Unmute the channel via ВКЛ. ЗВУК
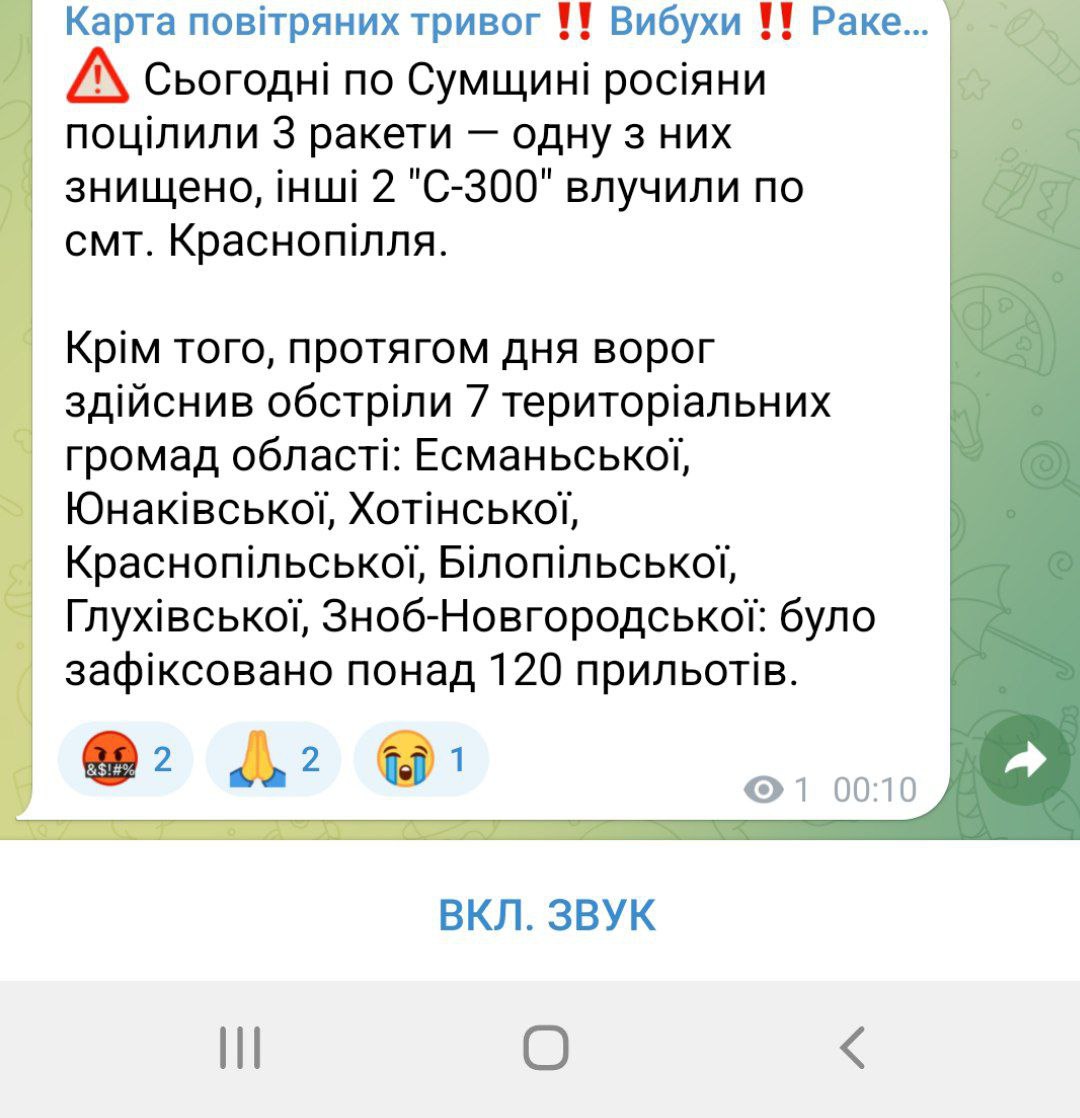The width and height of the screenshot is (1080, 1118). (x=547, y=915)
